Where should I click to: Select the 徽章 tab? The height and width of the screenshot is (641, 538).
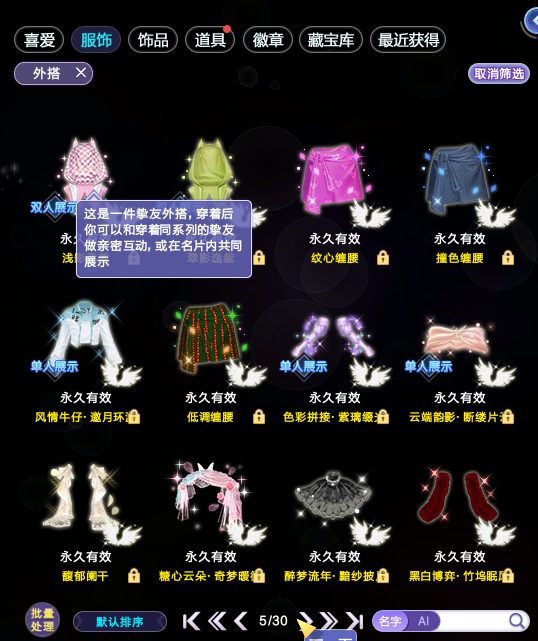tap(268, 40)
